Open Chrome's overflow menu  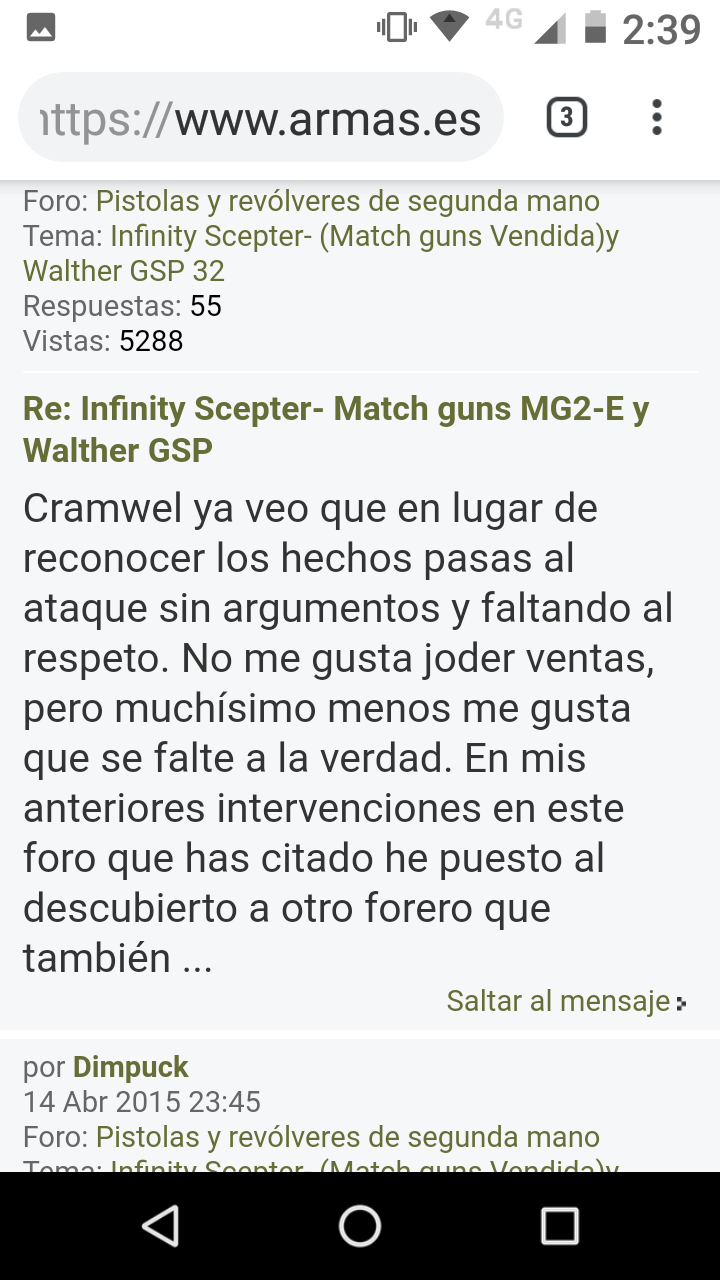click(x=656, y=119)
